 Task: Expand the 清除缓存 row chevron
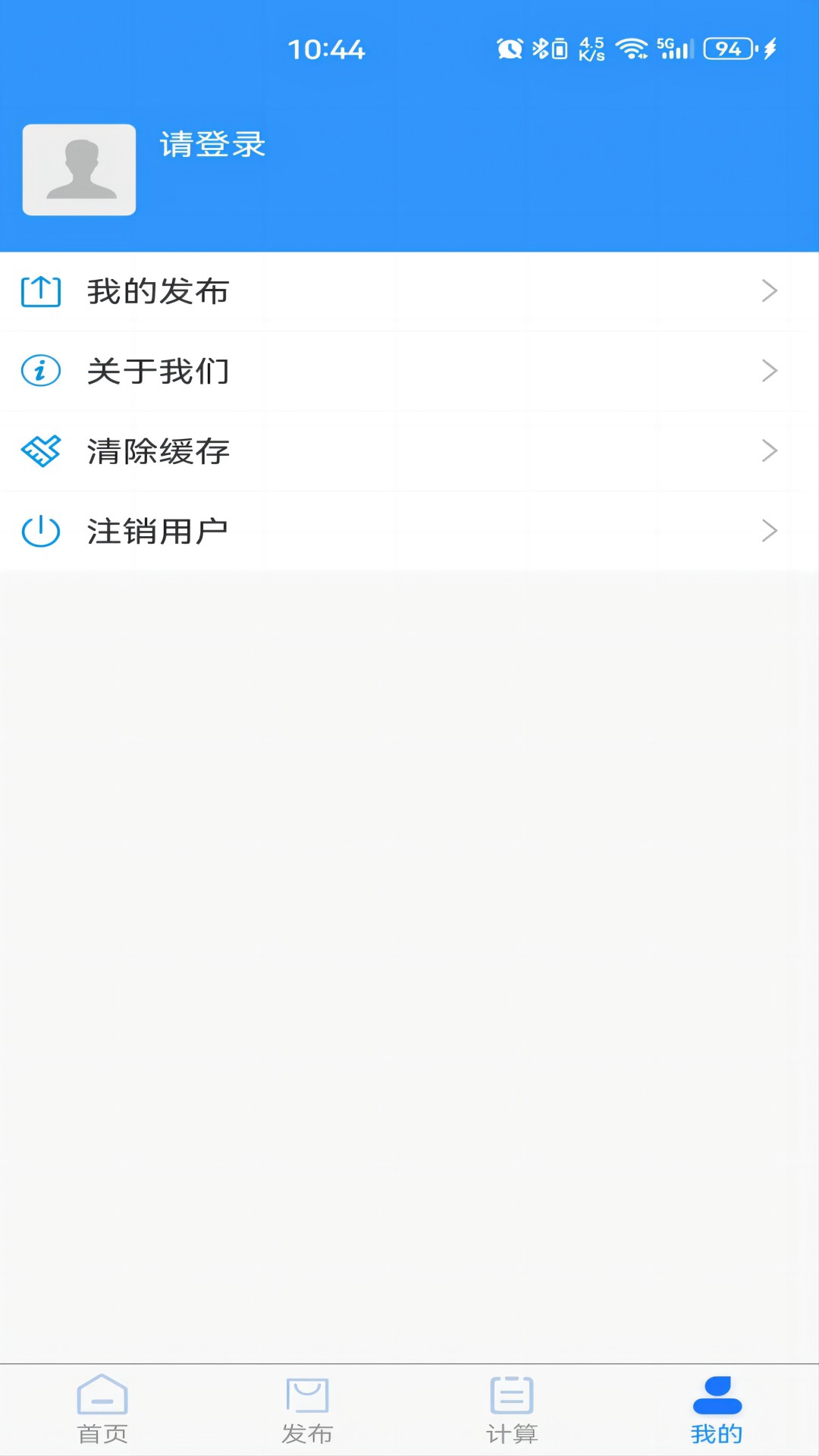coord(769,451)
